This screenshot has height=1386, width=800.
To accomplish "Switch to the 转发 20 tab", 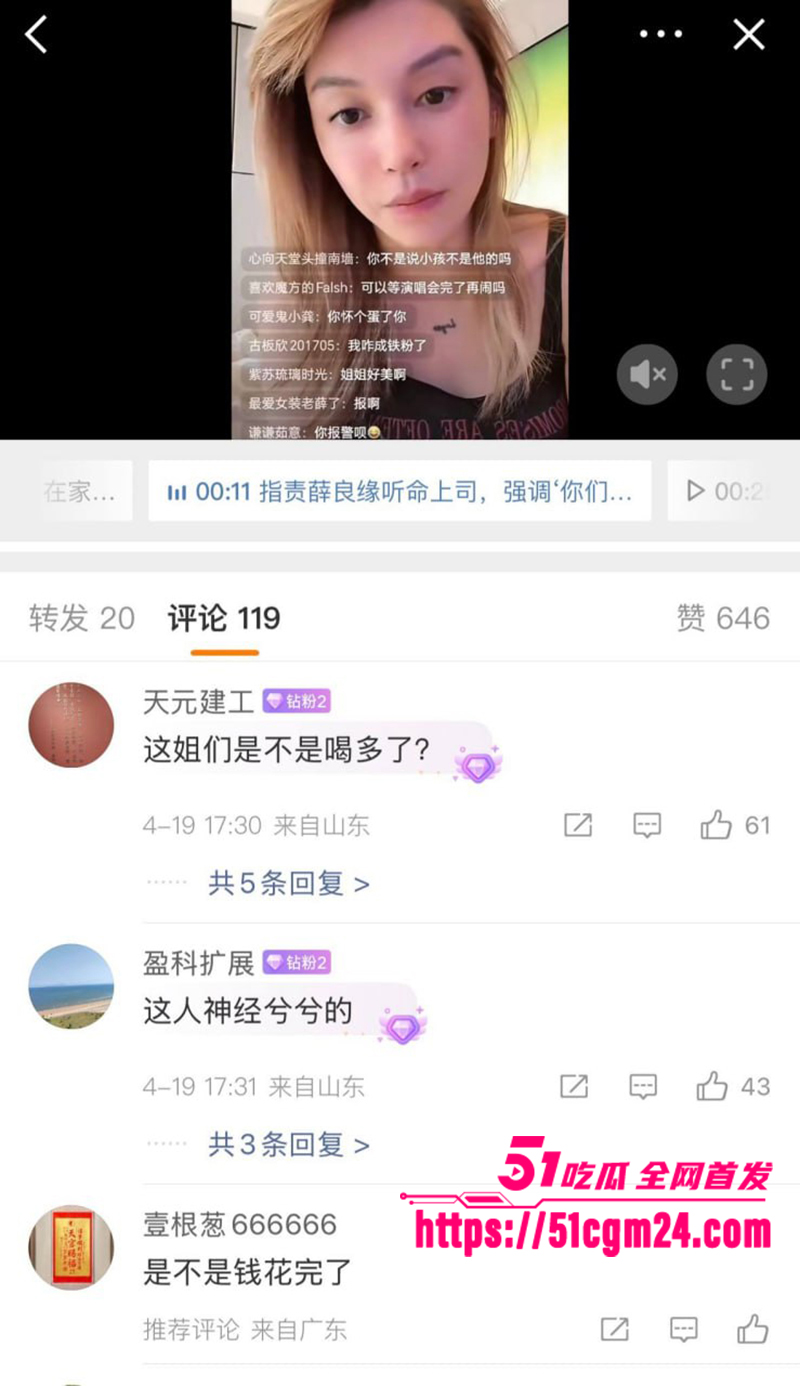I will click(x=80, y=618).
